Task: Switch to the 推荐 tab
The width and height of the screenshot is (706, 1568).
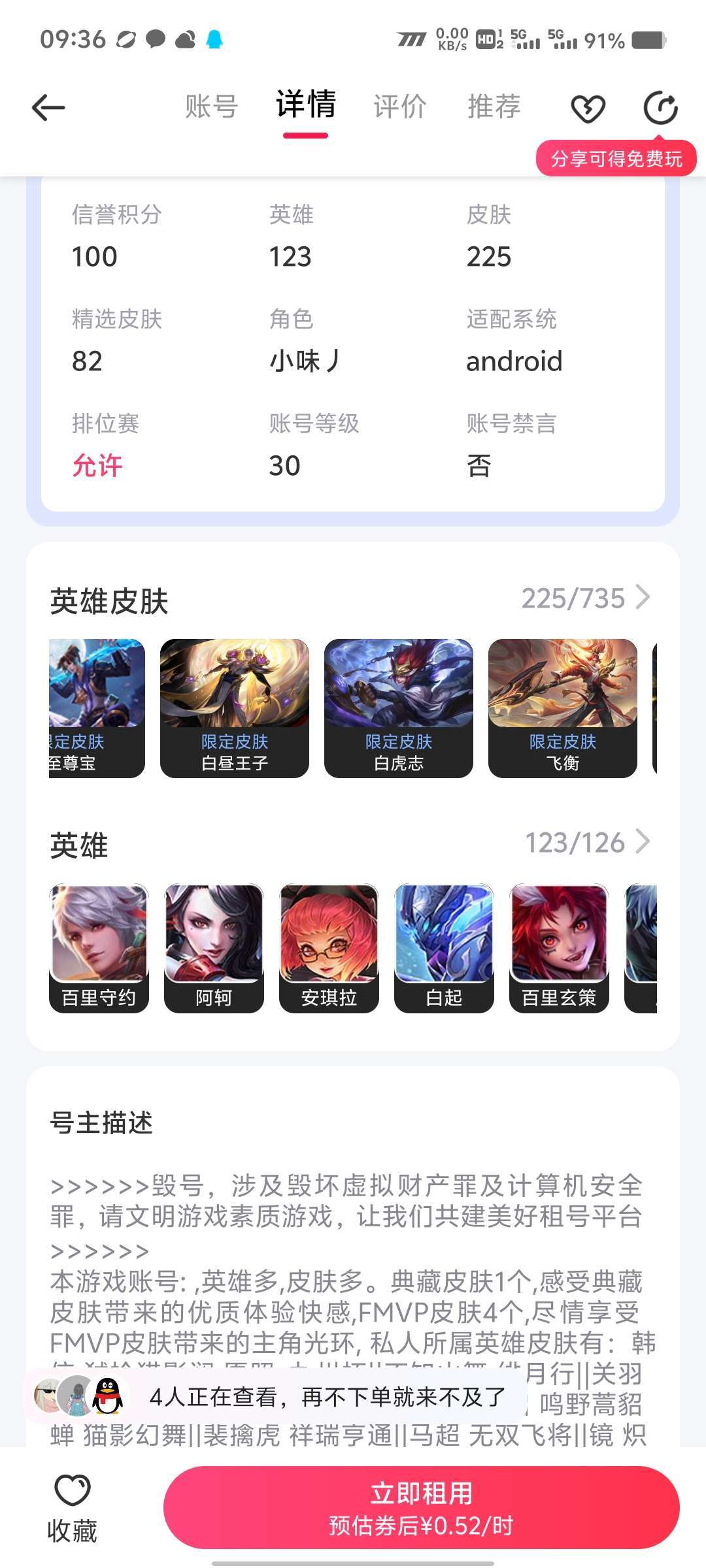Action: (494, 106)
